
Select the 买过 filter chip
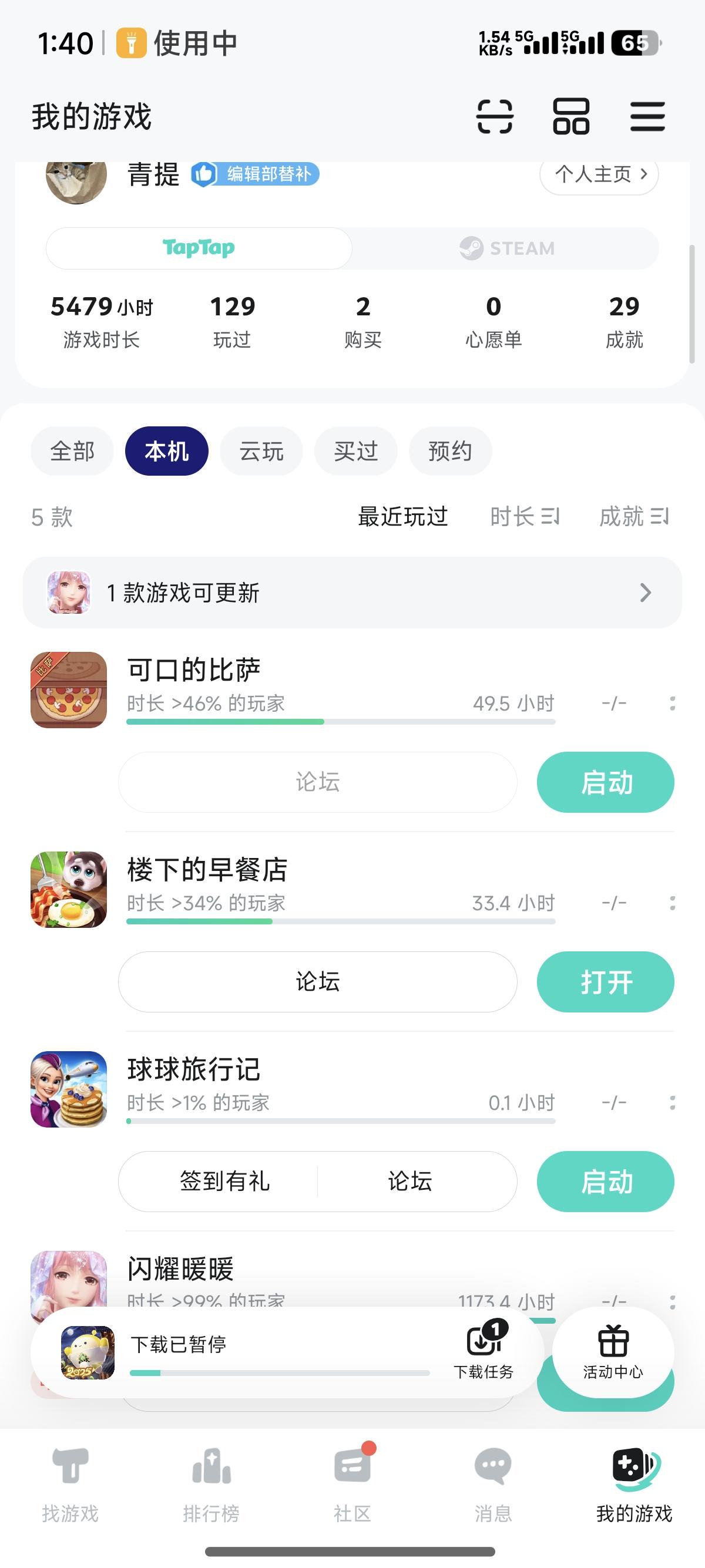point(355,452)
